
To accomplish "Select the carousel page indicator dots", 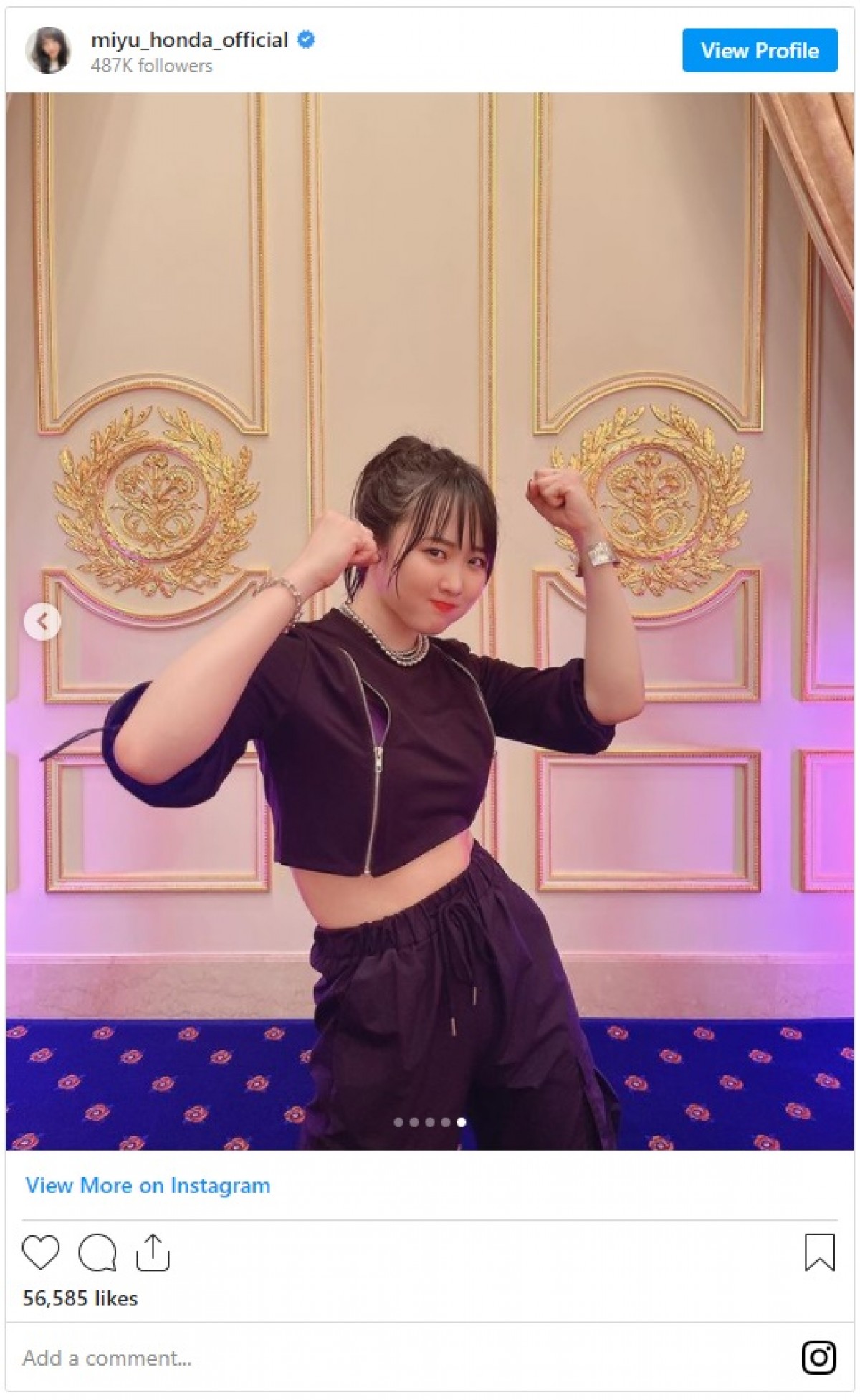I will (430, 1122).
